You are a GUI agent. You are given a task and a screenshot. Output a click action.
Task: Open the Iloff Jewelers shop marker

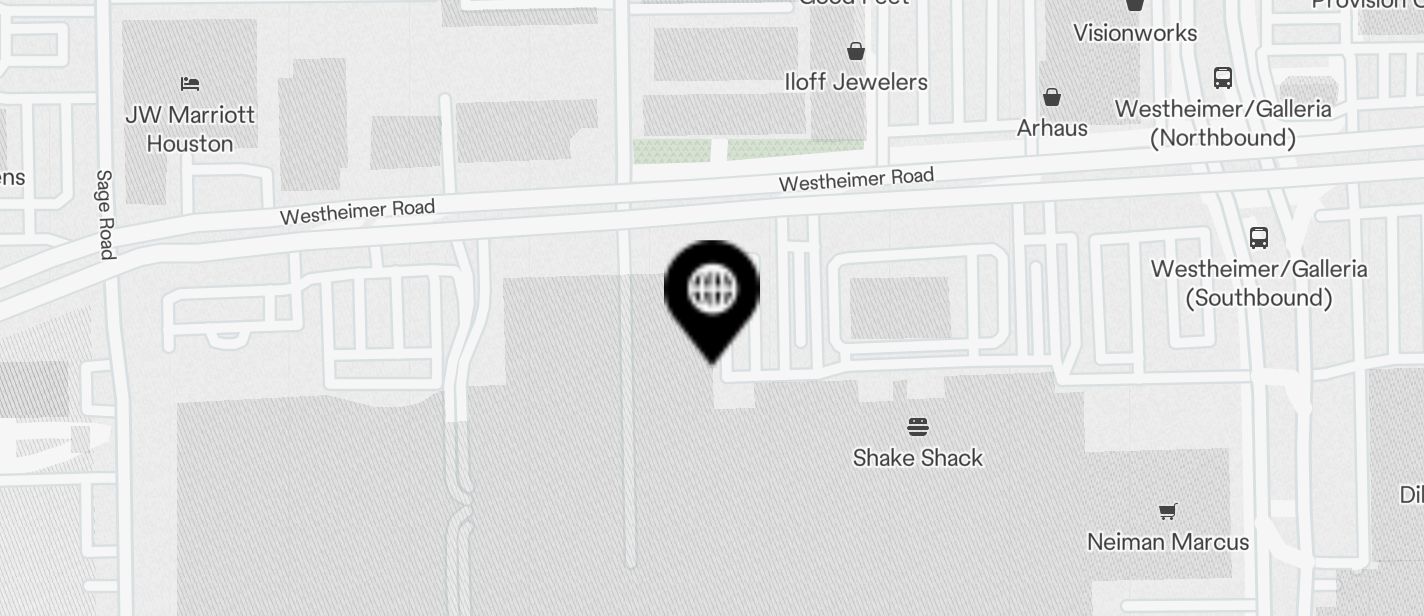856,51
